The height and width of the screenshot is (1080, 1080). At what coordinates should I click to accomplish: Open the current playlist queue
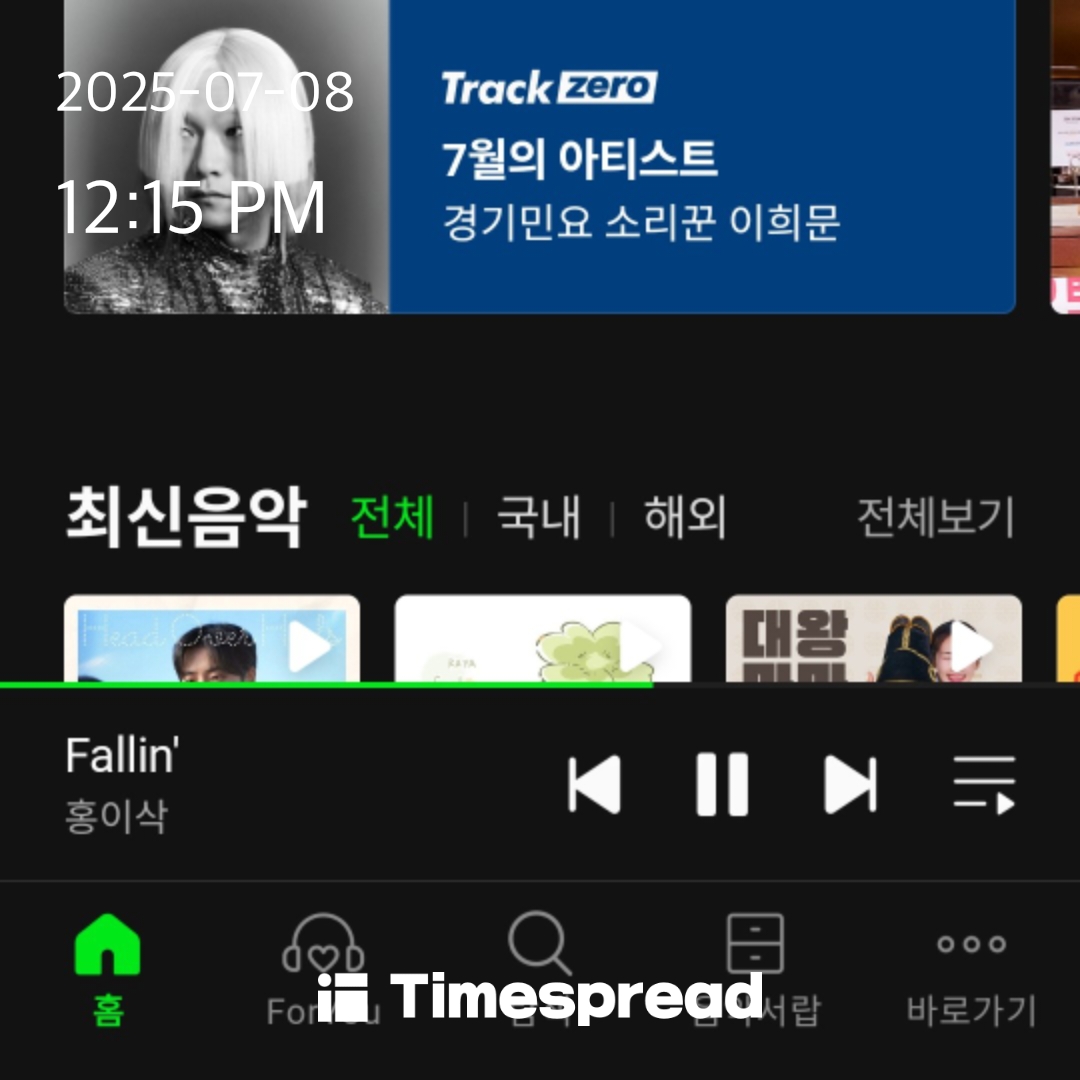(983, 784)
